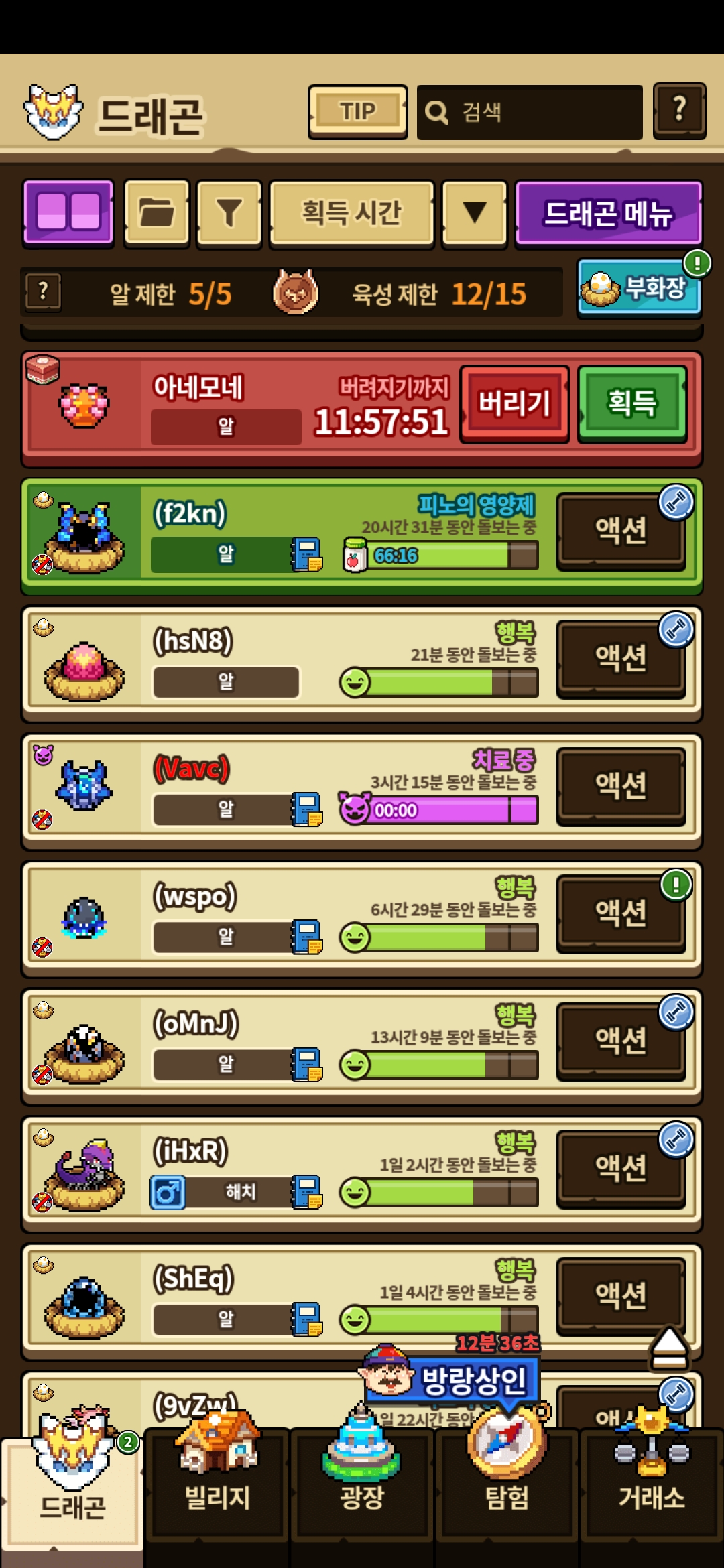724x1568 pixels.
Task: Toggle the sort order arrow button
Action: pyautogui.click(x=475, y=212)
